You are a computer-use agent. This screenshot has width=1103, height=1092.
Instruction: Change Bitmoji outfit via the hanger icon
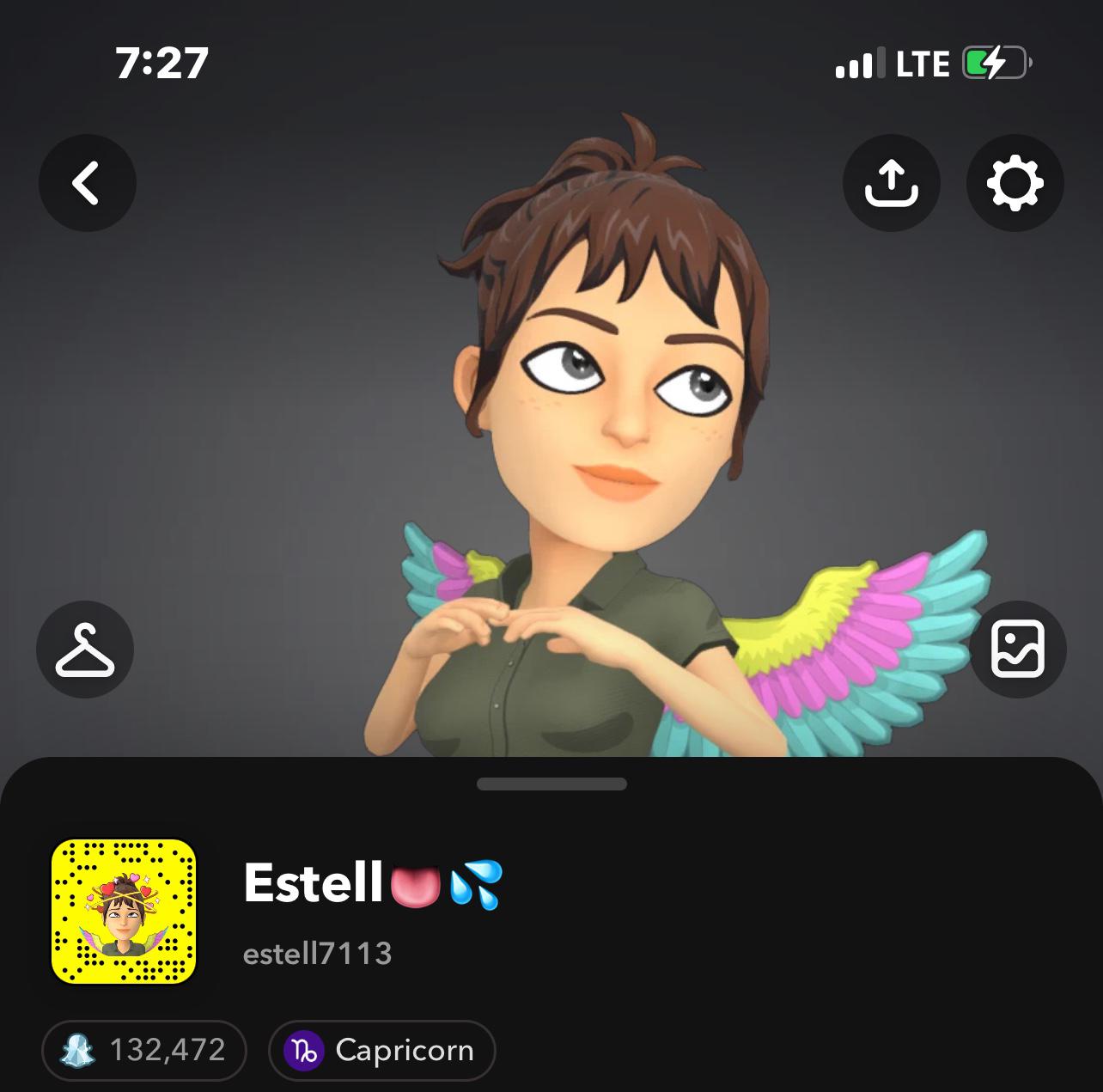85,650
